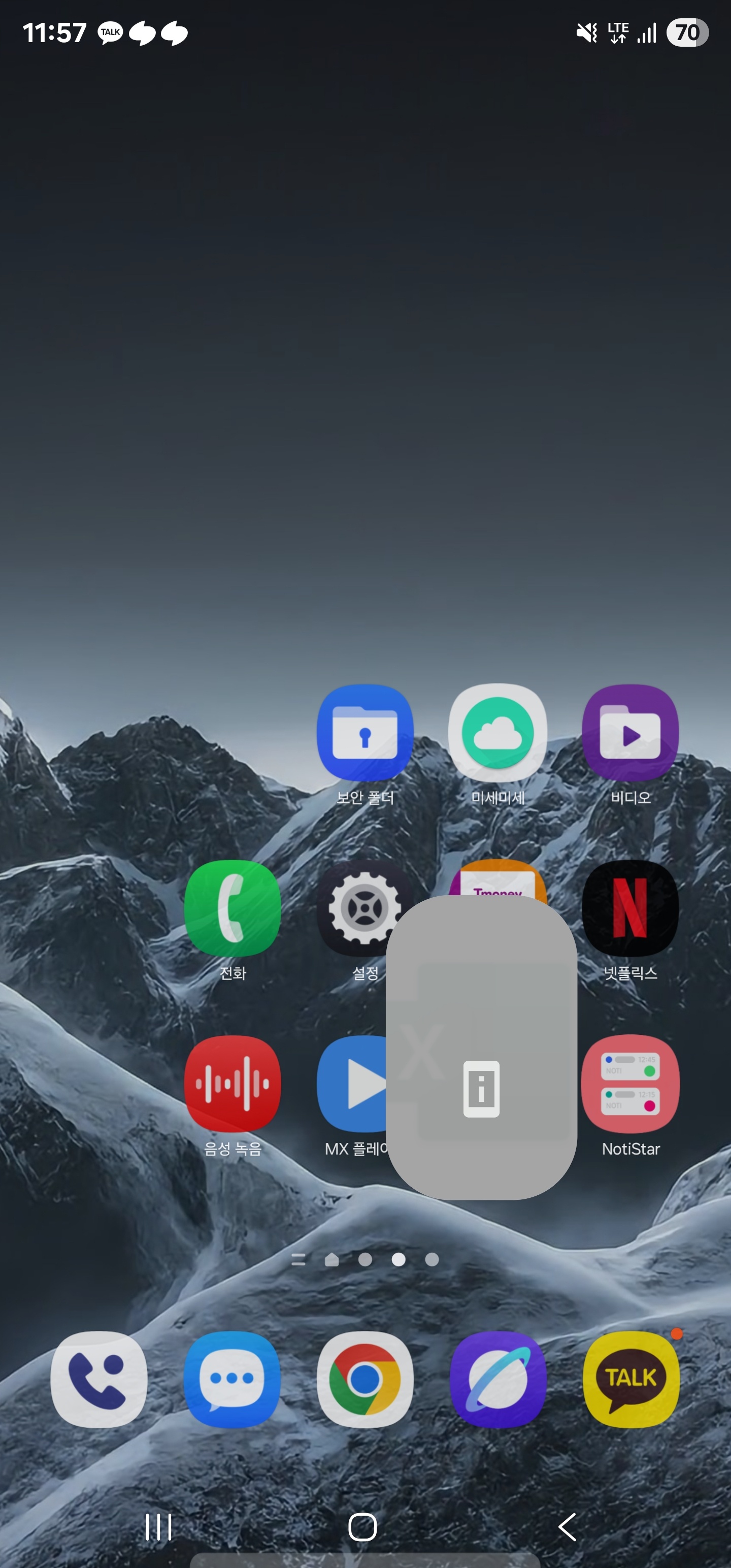Open the Messages app in dock
Viewport: 731px width, 1568px height.
232,1379
